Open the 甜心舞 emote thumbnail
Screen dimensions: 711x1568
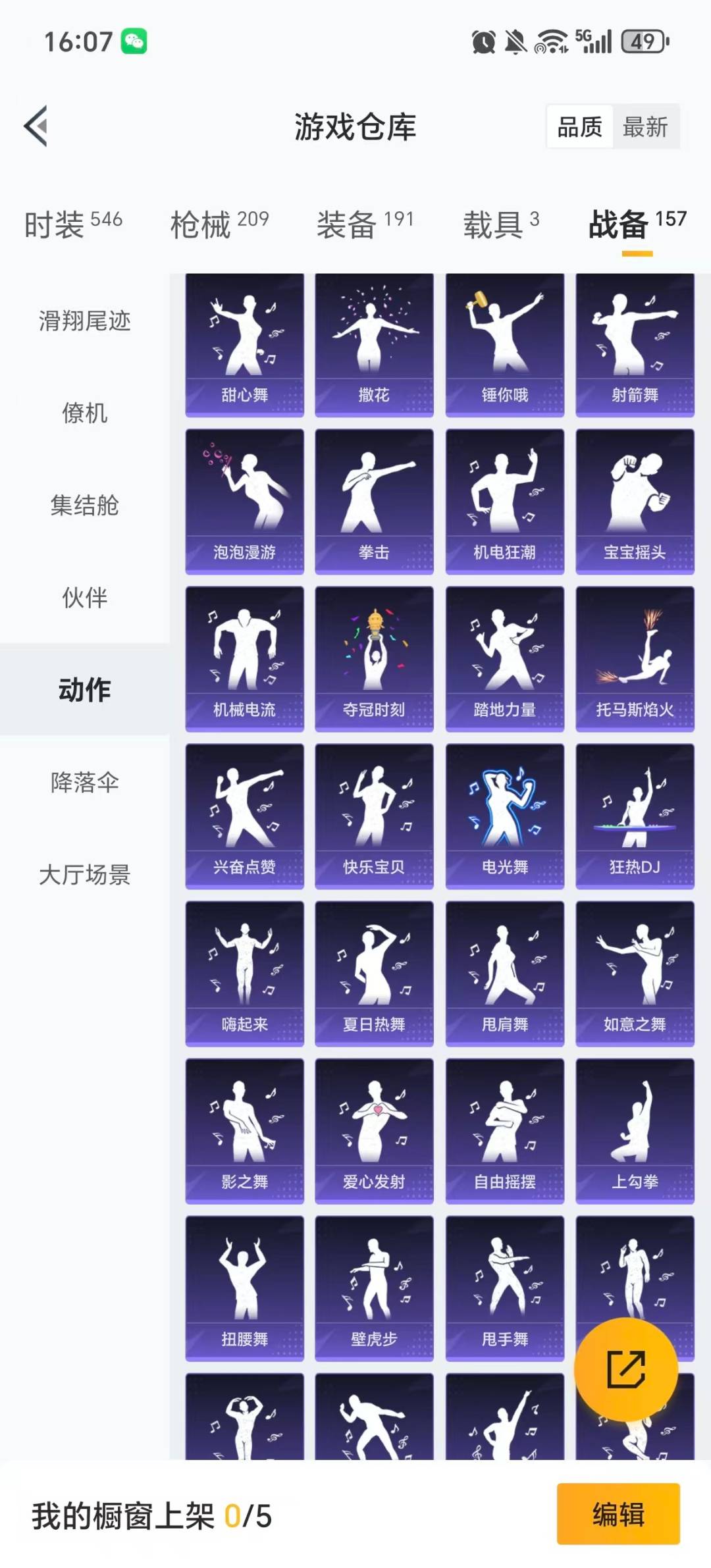pos(244,342)
